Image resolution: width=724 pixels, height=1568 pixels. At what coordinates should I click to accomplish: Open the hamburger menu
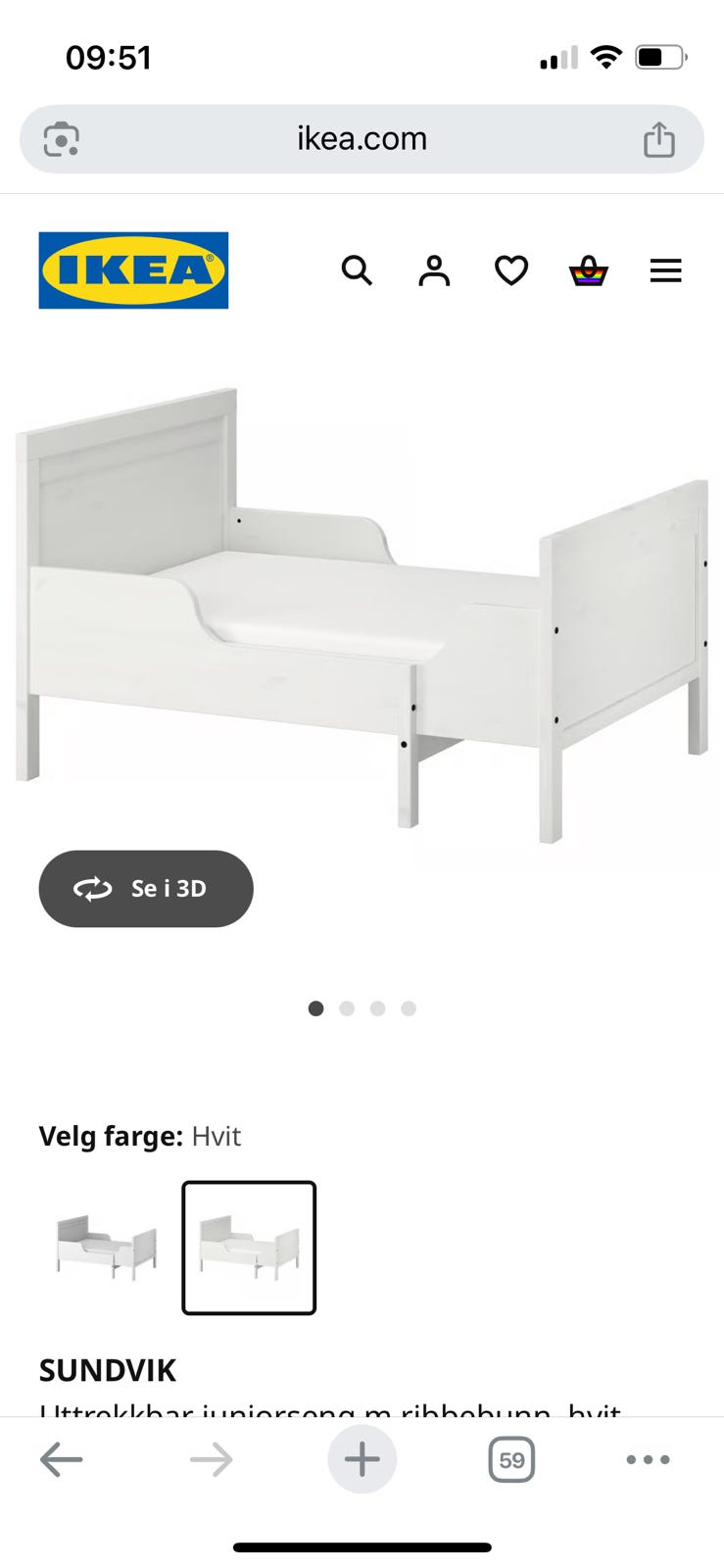tap(665, 270)
